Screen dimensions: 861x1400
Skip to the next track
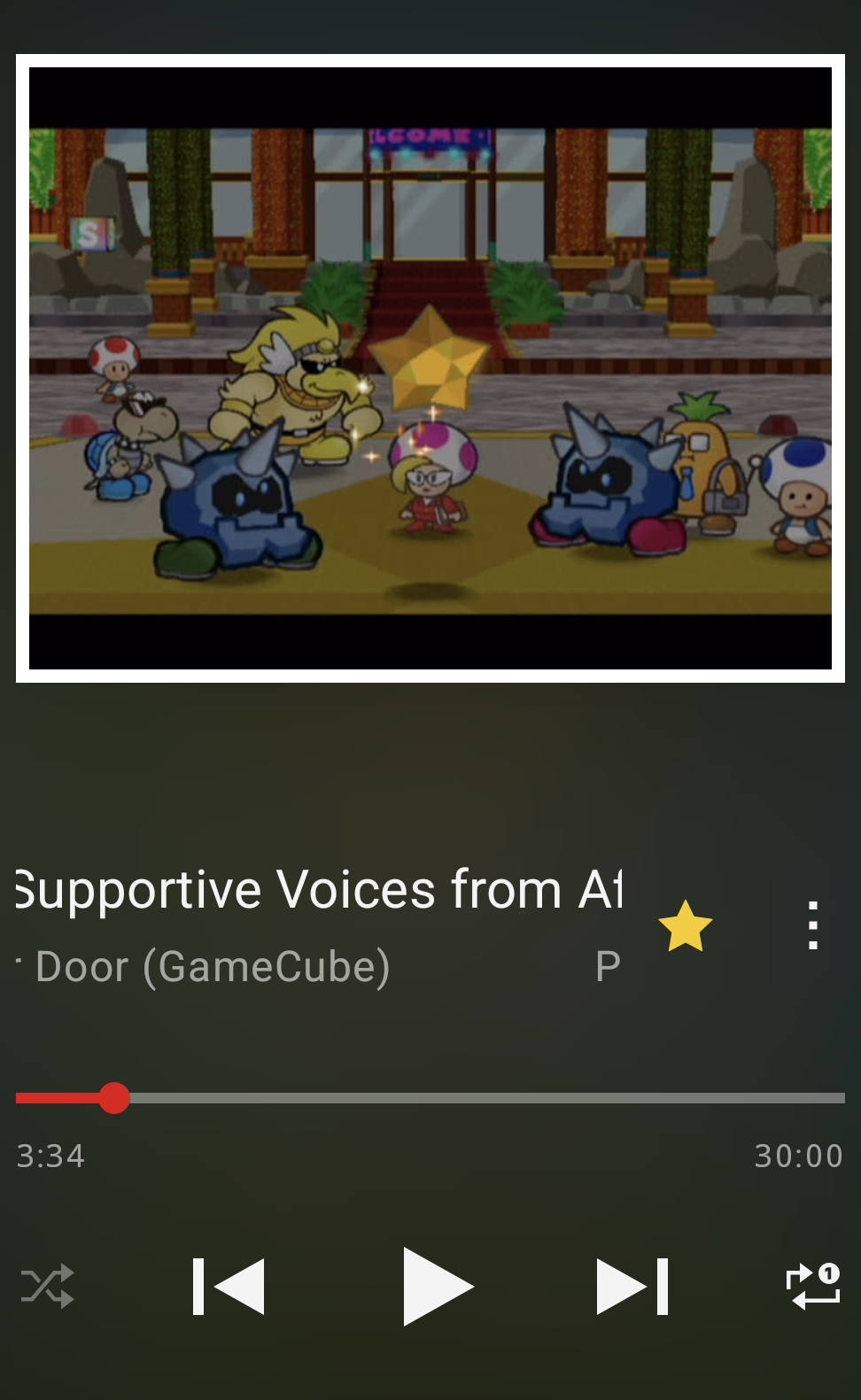(632, 1286)
